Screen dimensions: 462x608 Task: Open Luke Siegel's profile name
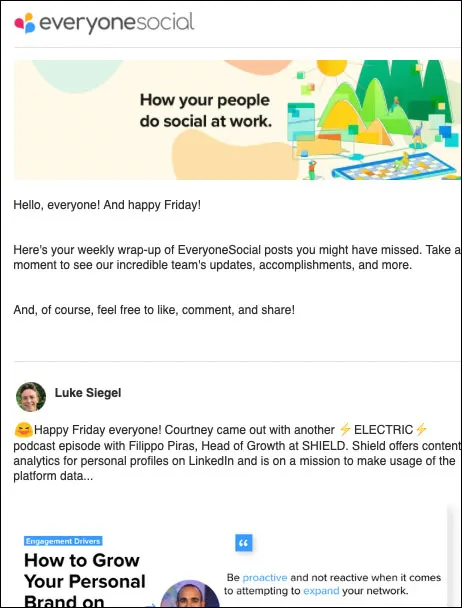click(88, 393)
